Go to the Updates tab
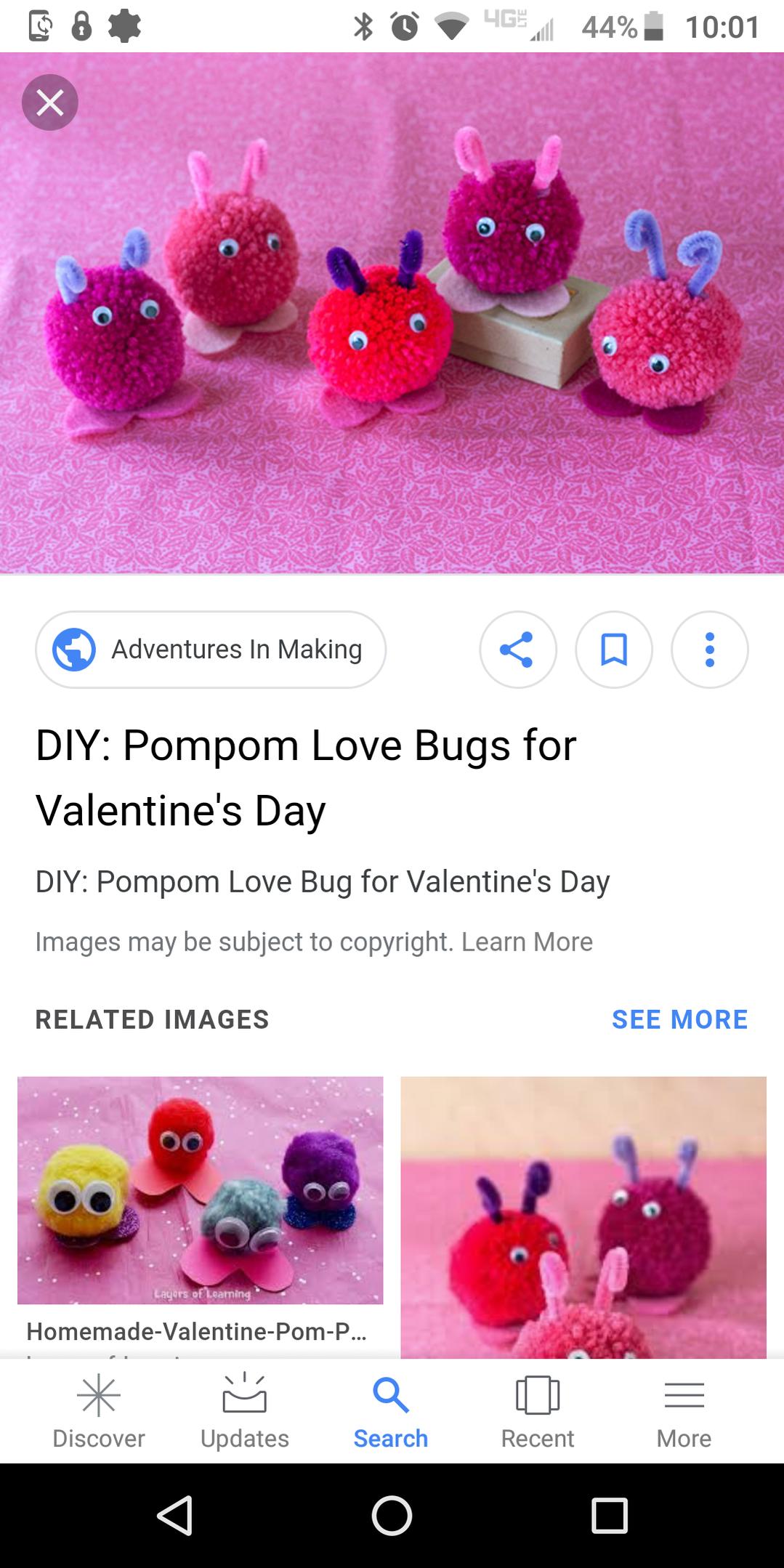Viewport: 784px width, 1568px height. (245, 1411)
